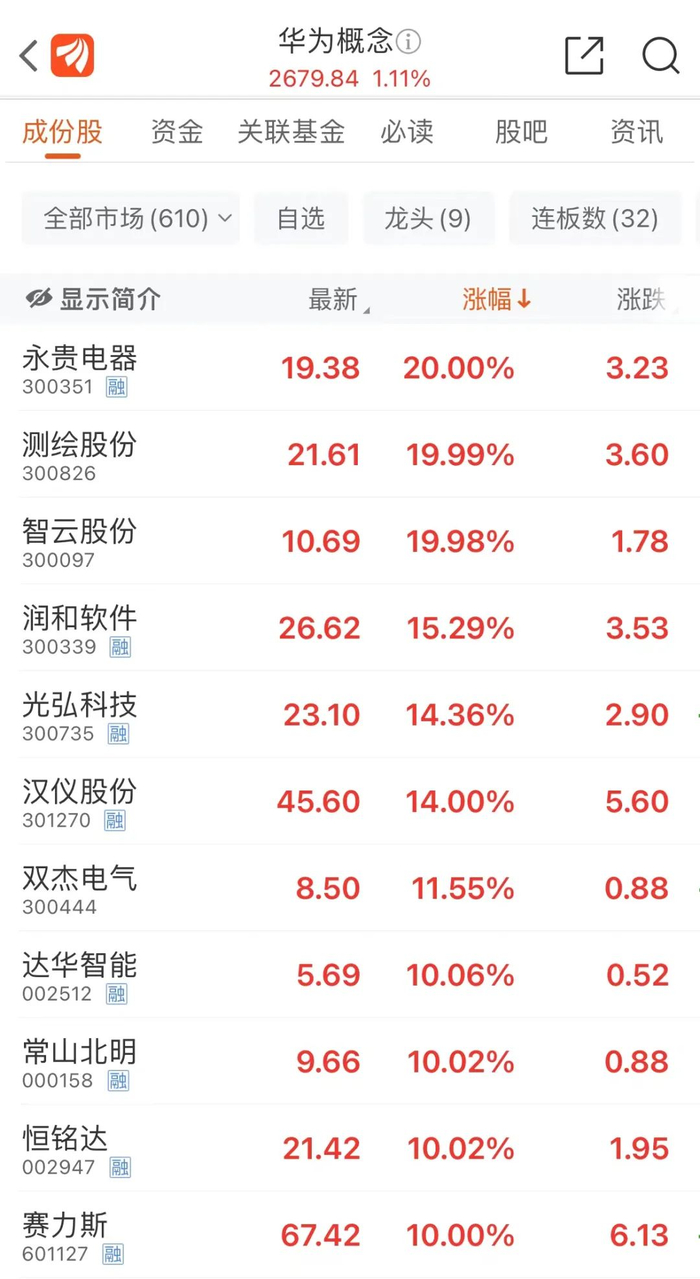Image resolution: width=700 pixels, height=1279 pixels.
Task: Switch to the 资金 tab
Action: (177, 132)
